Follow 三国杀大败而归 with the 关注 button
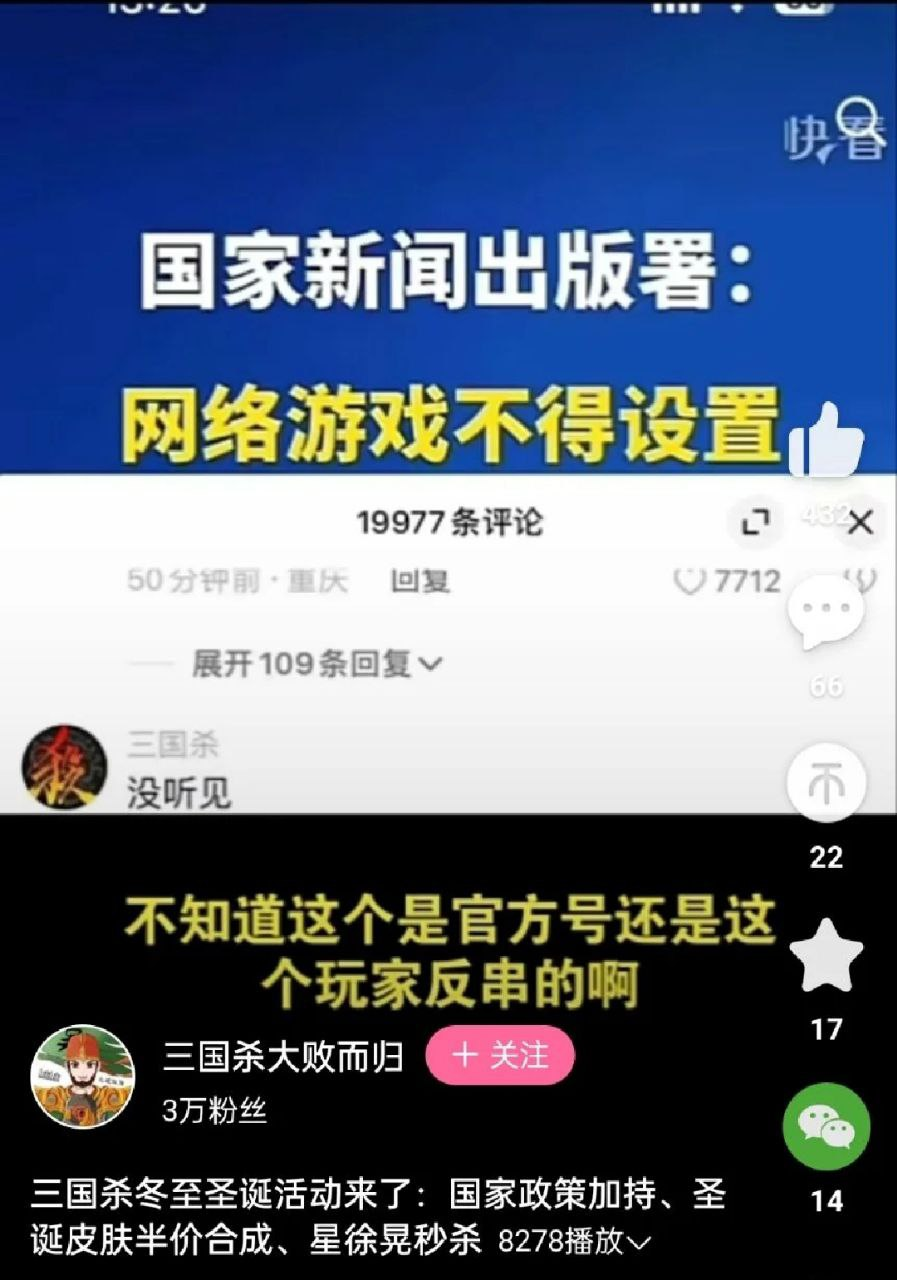 500,1055
